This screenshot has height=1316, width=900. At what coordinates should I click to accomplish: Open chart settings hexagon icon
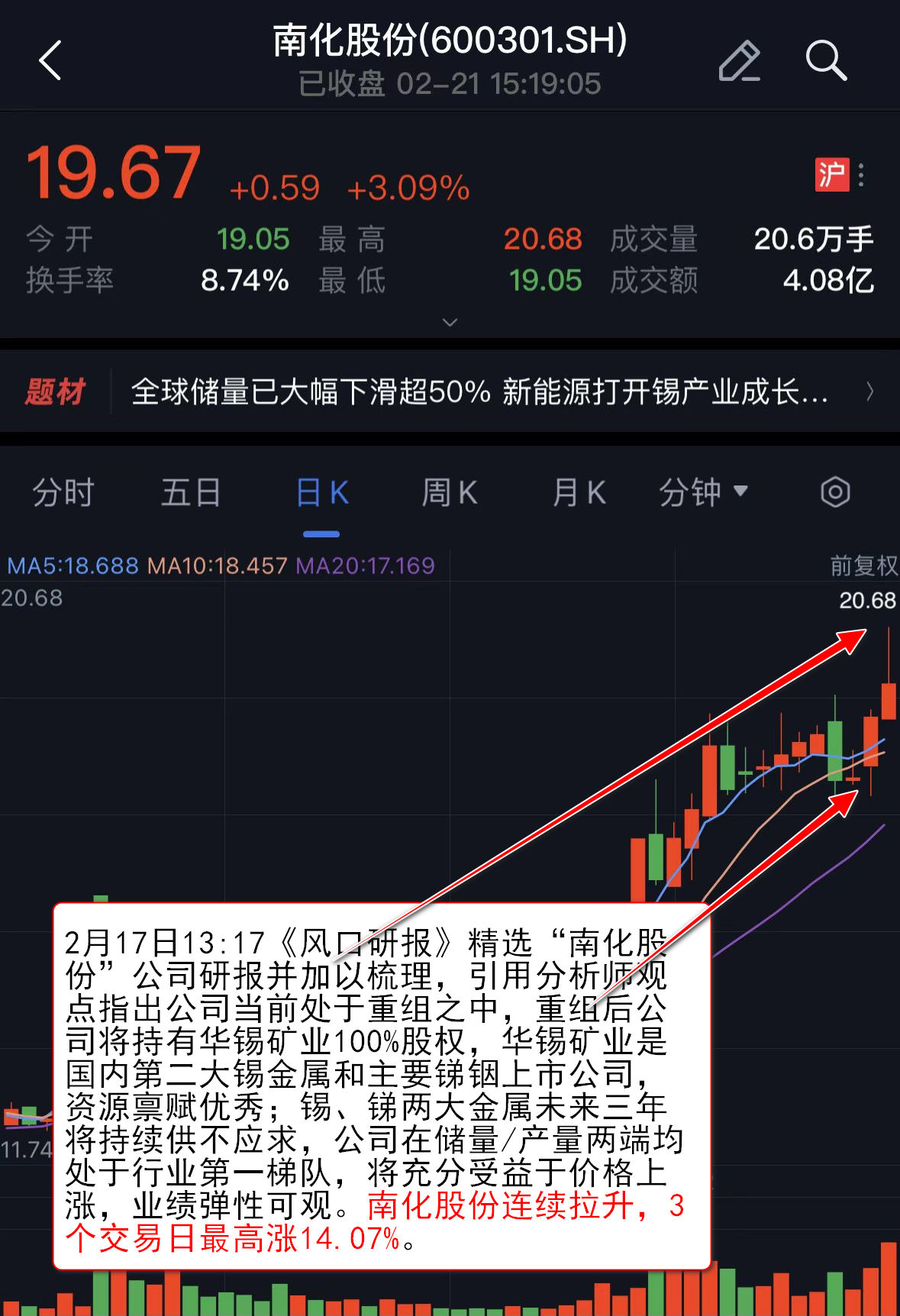pyautogui.click(x=835, y=492)
